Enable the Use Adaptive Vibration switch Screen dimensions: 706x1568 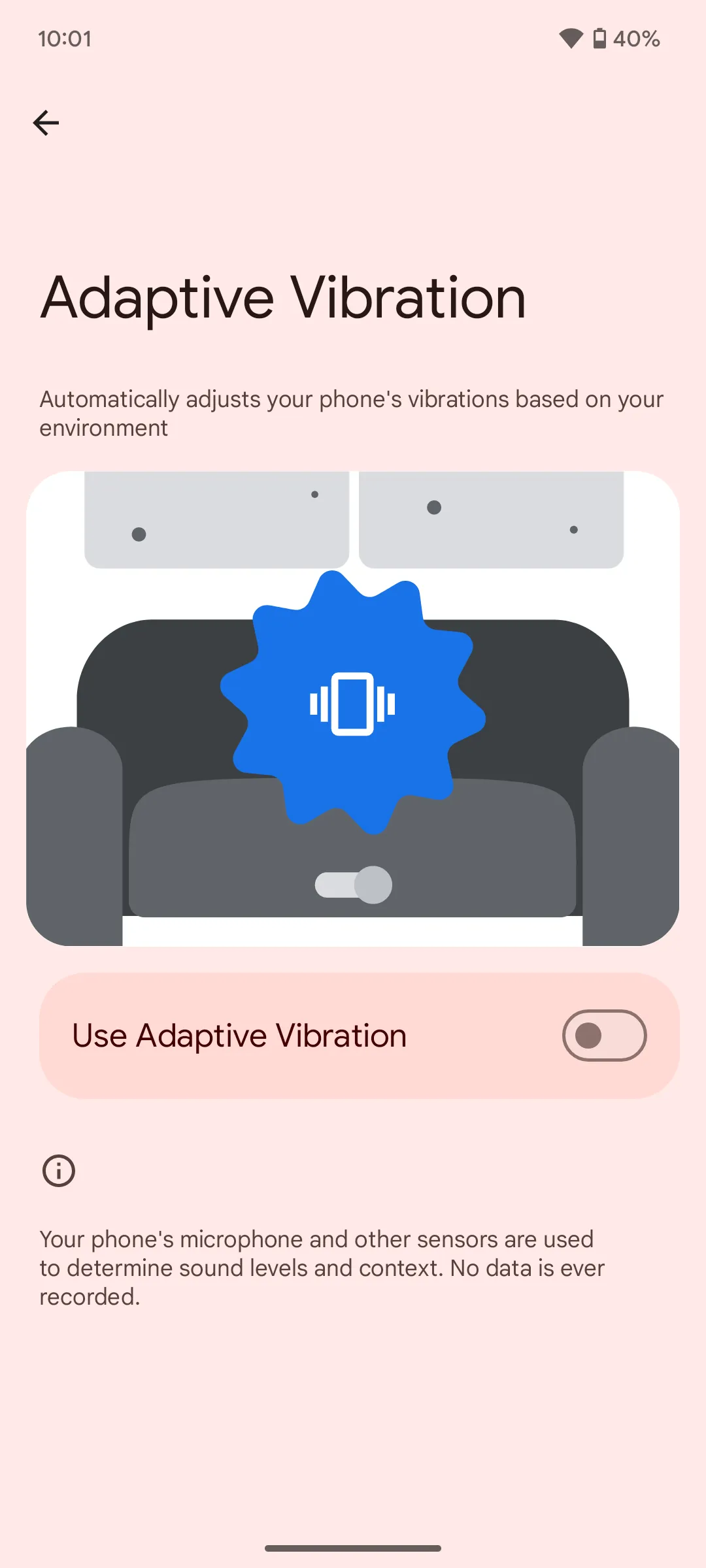pyautogui.click(x=603, y=1036)
